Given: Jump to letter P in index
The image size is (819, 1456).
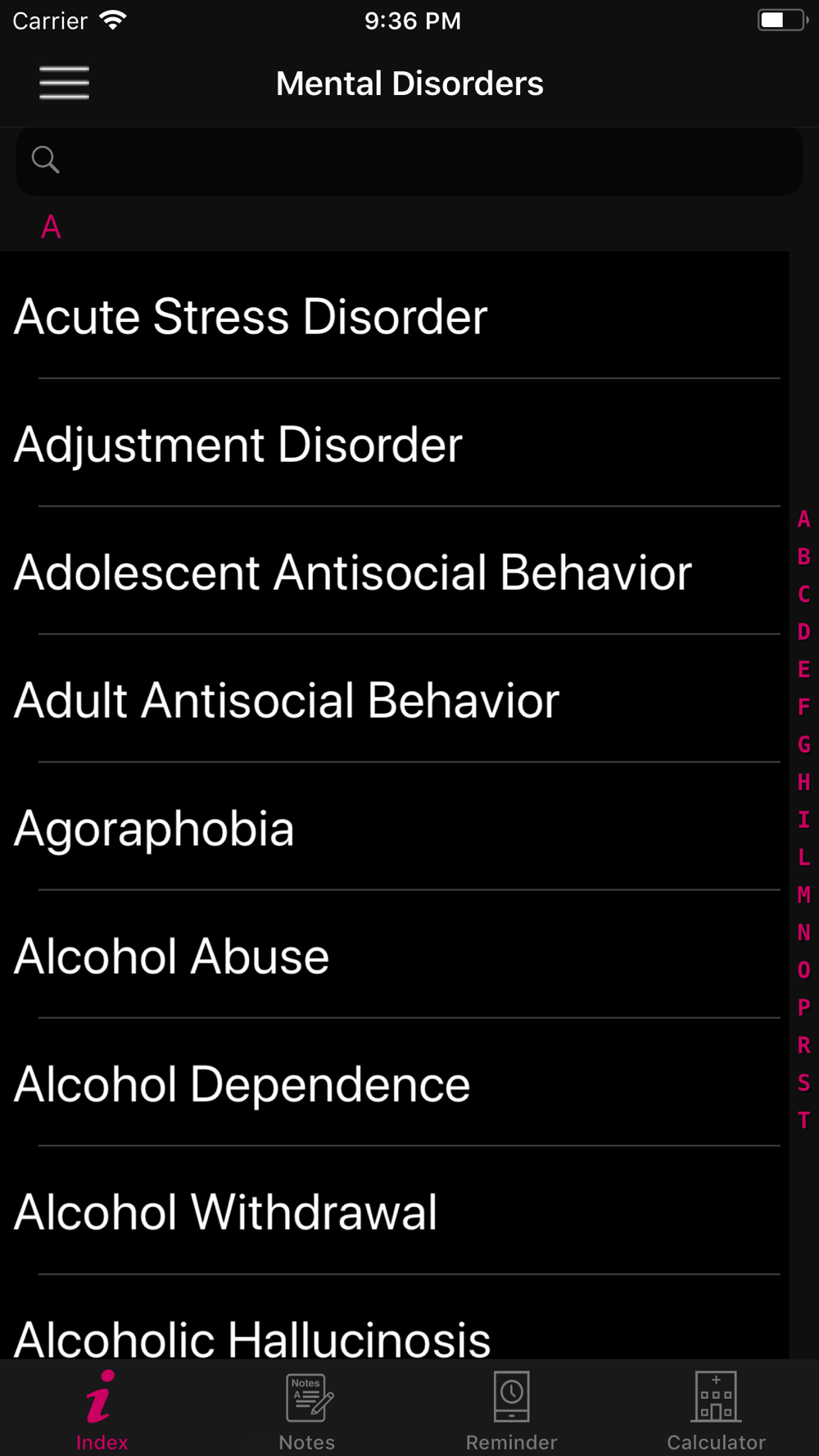Looking at the screenshot, I should (804, 1007).
